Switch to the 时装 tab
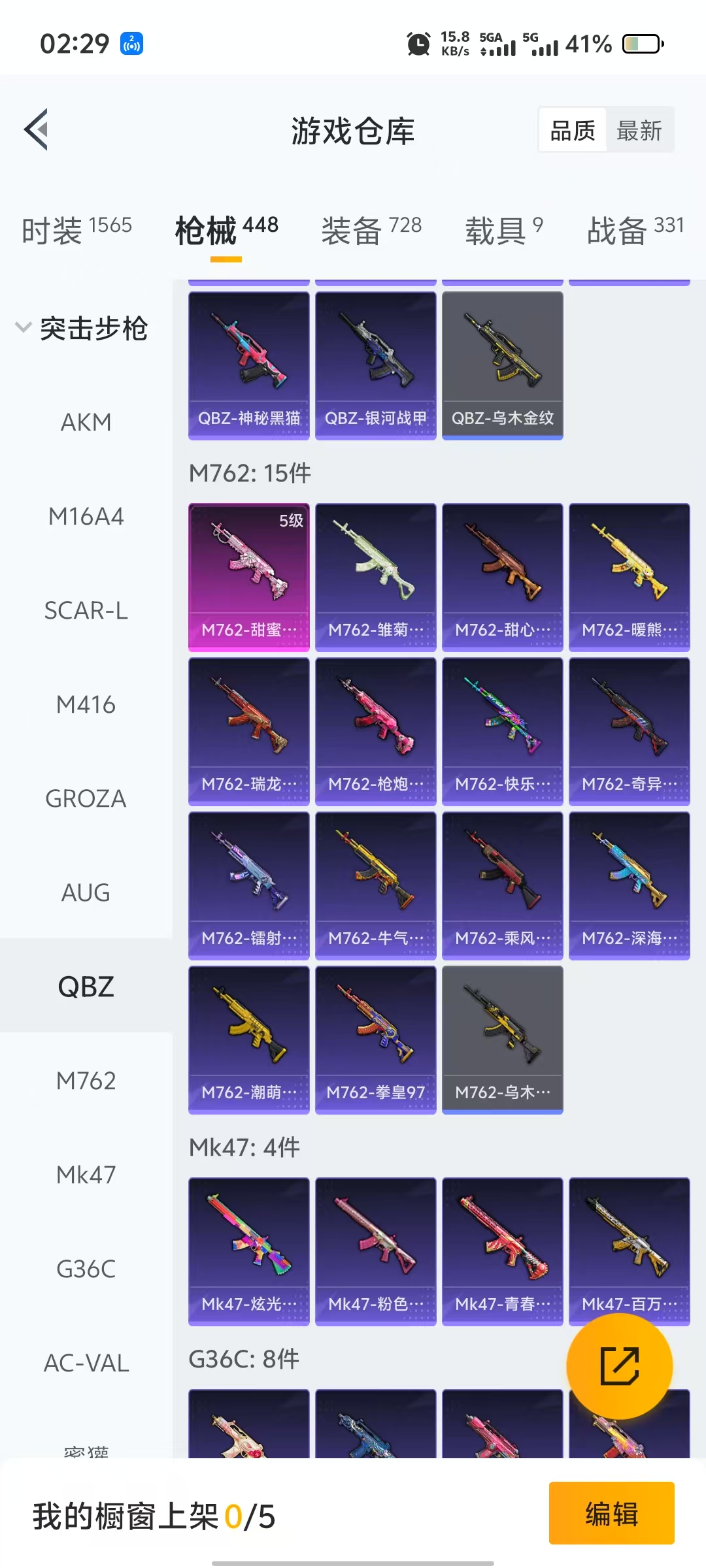 tap(76, 230)
